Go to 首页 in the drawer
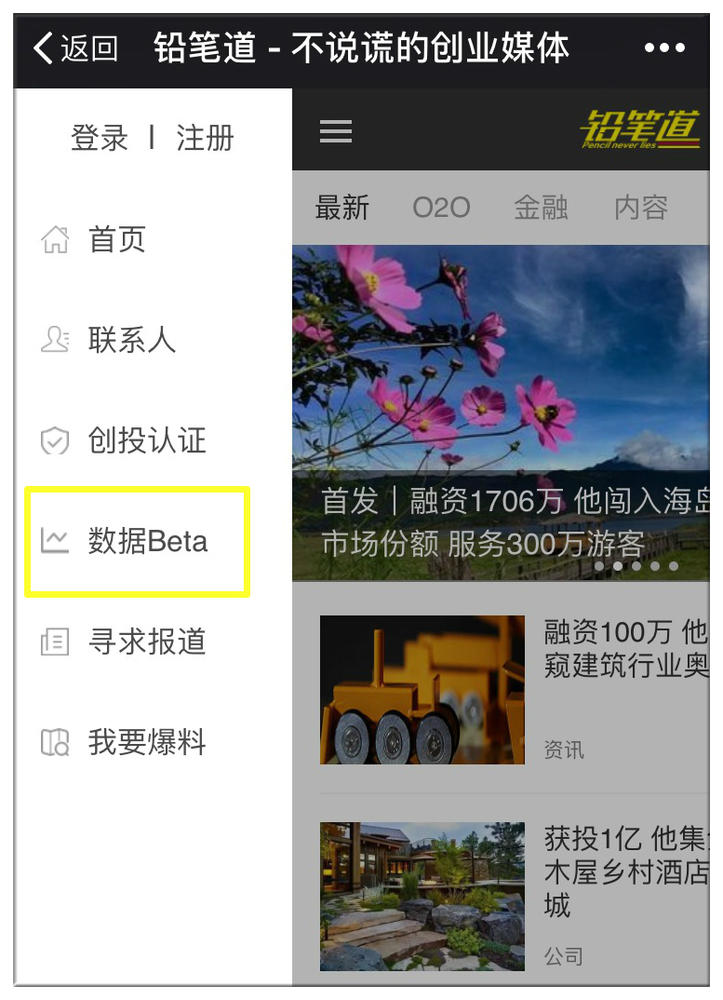Image resolution: width=723 pixels, height=1000 pixels. pyautogui.click(x=116, y=240)
